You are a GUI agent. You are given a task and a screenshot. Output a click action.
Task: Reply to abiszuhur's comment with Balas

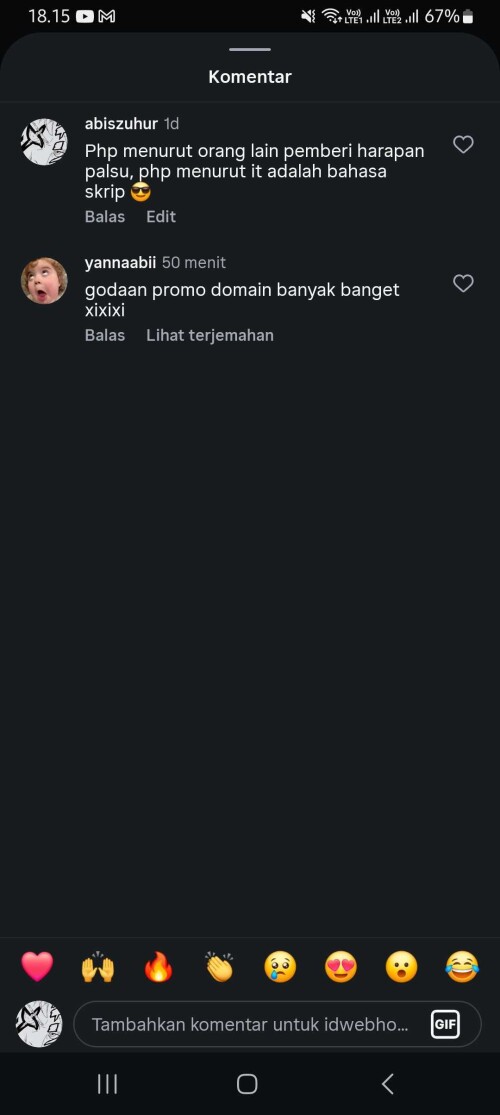[105, 217]
